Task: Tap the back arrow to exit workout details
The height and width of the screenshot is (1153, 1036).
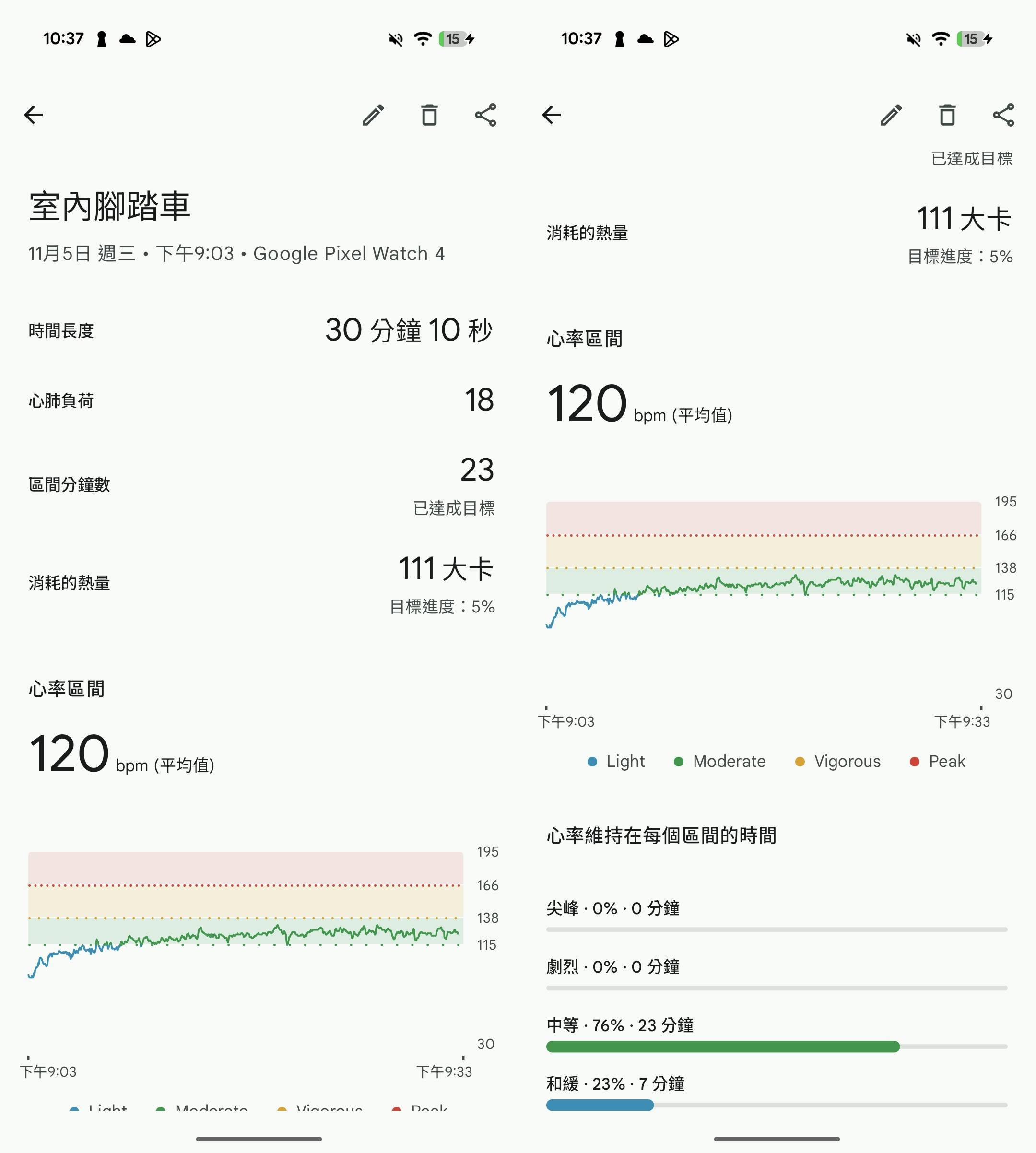Action: [x=34, y=115]
